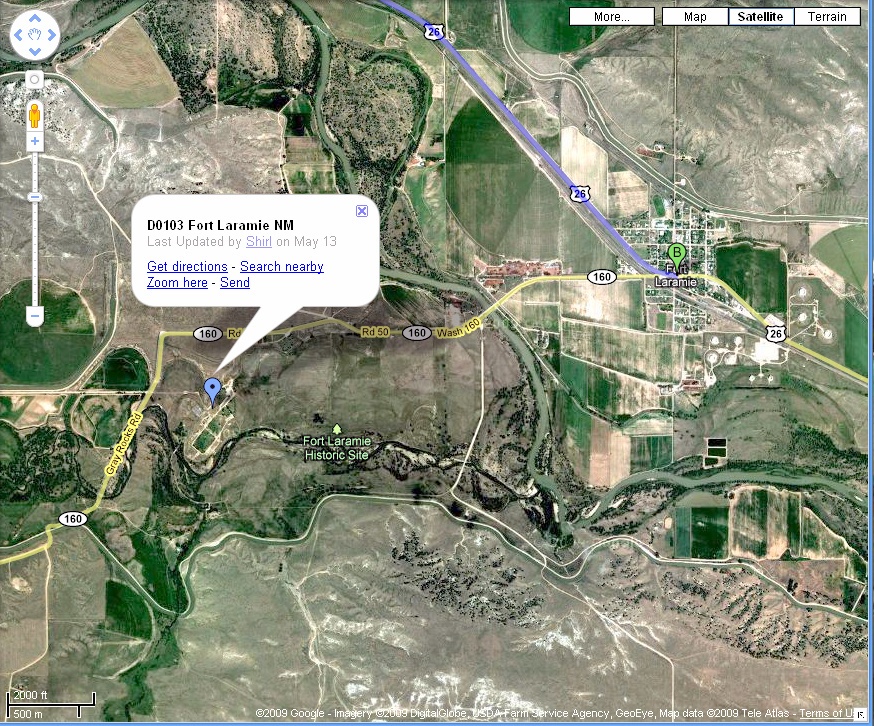Send this location via the Send link
This screenshot has width=874, height=726.
click(x=235, y=283)
